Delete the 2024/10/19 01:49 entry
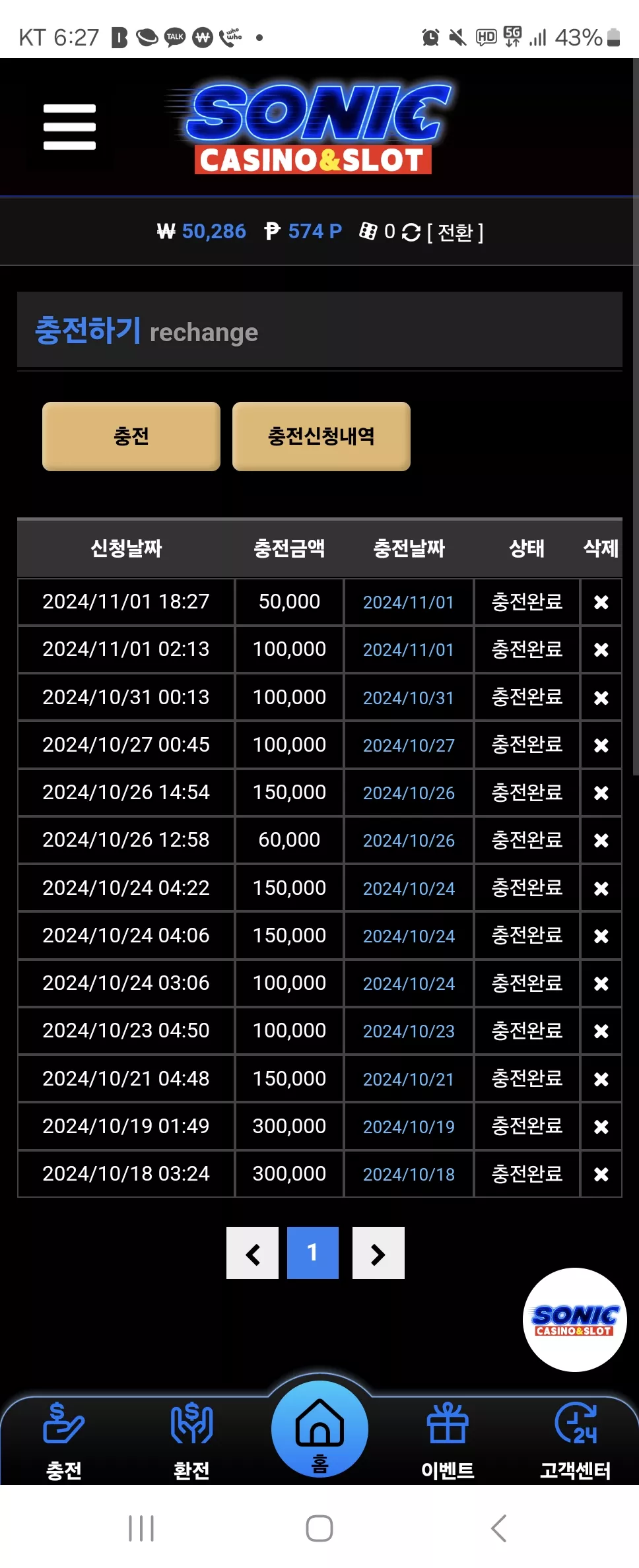The height and width of the screenshot is (1568, 639). (x=601, y=1127)
